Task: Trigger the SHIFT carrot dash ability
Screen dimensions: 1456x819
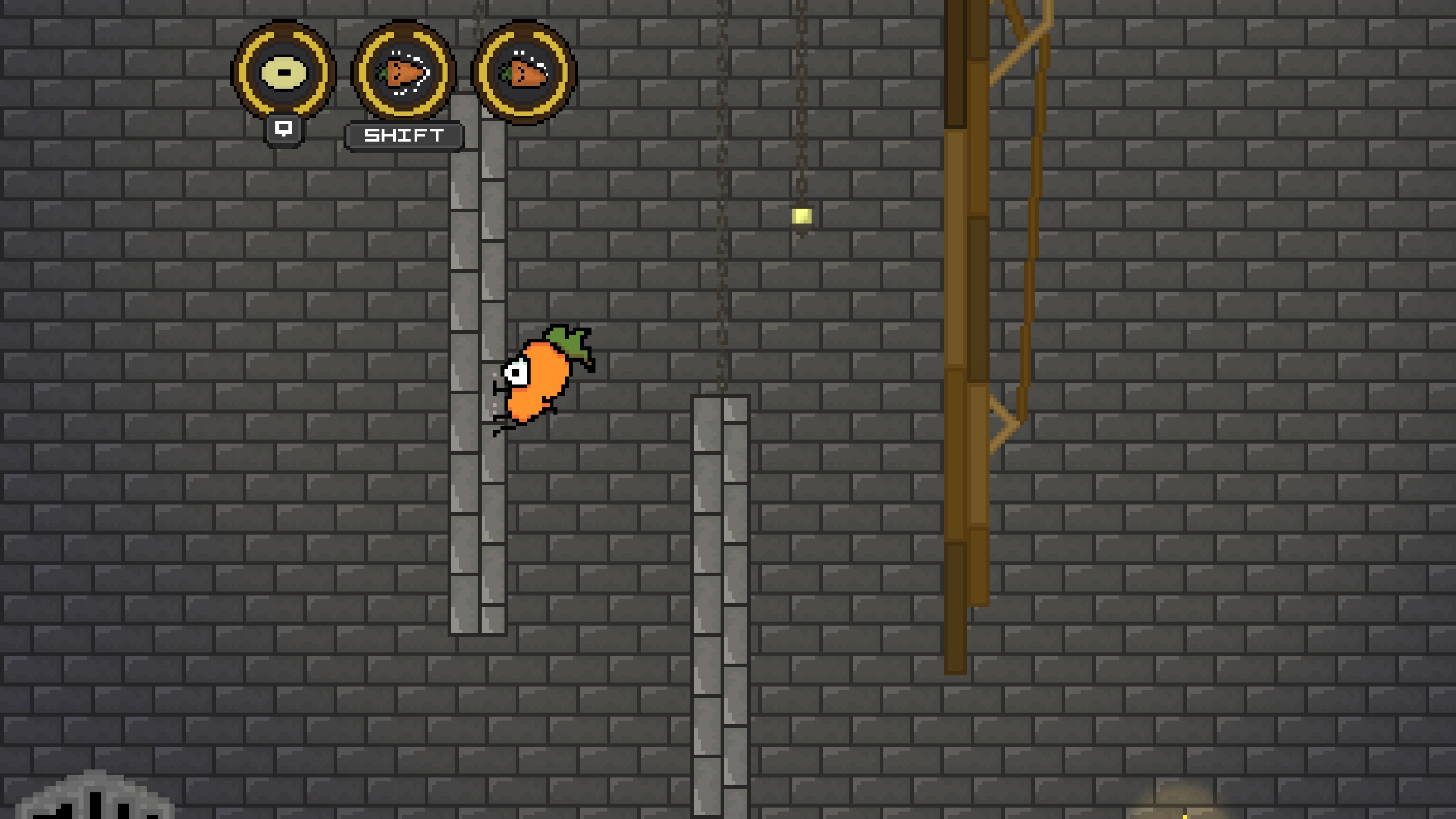Action: [x=404, y=72]
